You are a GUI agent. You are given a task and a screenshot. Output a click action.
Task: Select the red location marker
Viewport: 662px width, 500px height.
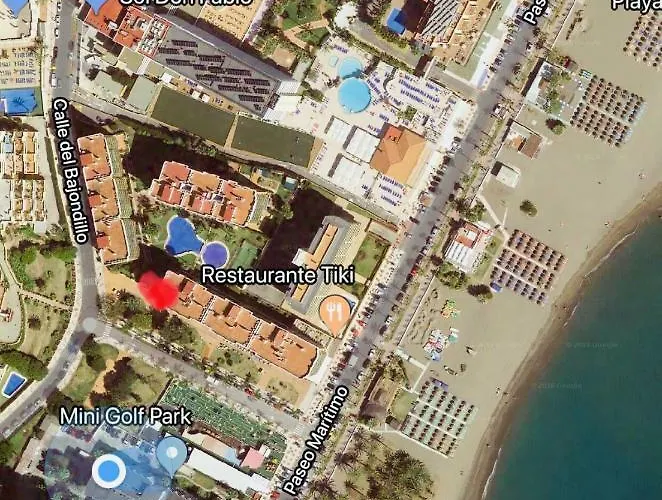(157, 290)
